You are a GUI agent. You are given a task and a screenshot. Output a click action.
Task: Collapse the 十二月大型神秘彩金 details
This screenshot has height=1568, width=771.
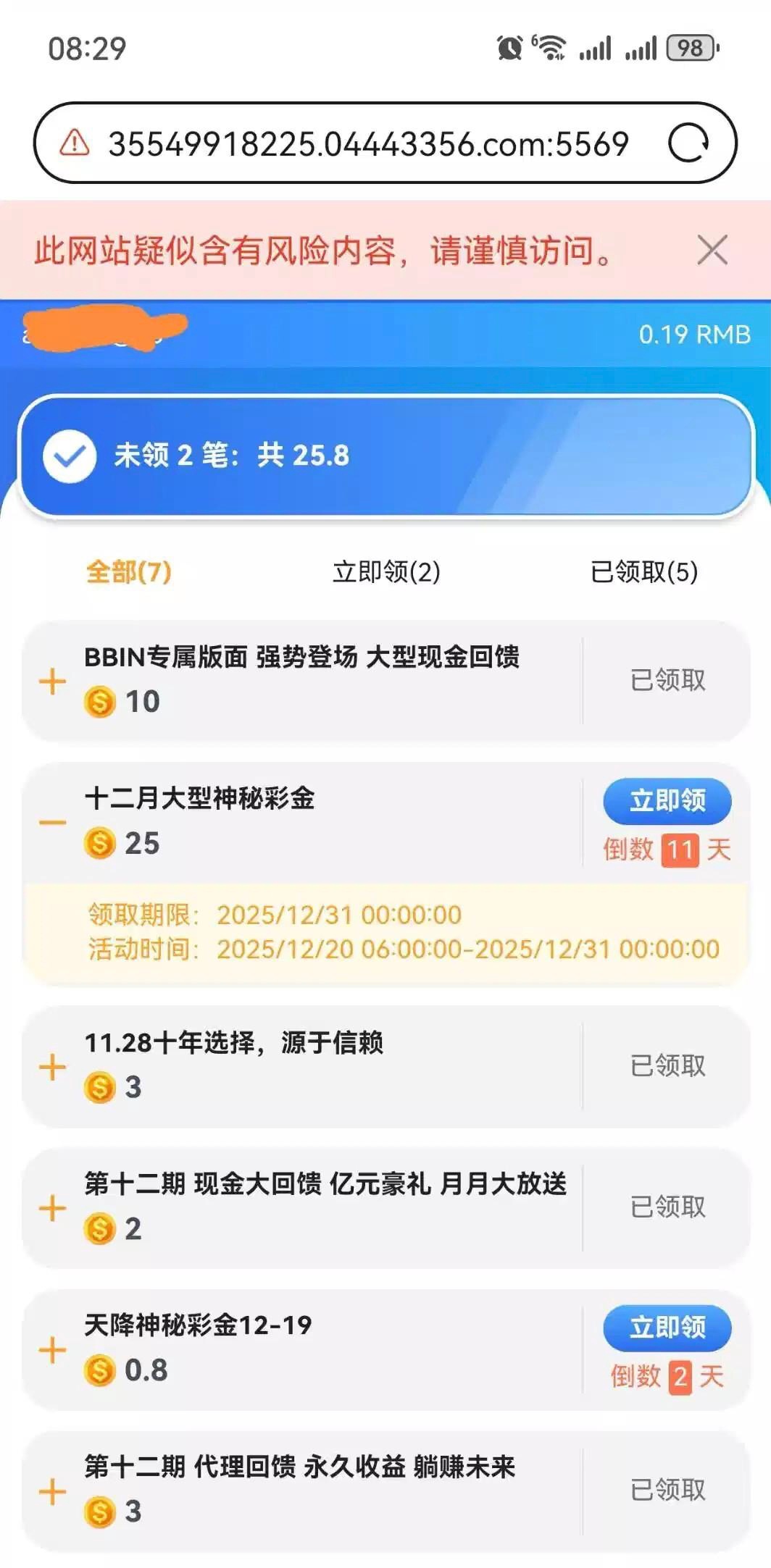click(52, 823)
